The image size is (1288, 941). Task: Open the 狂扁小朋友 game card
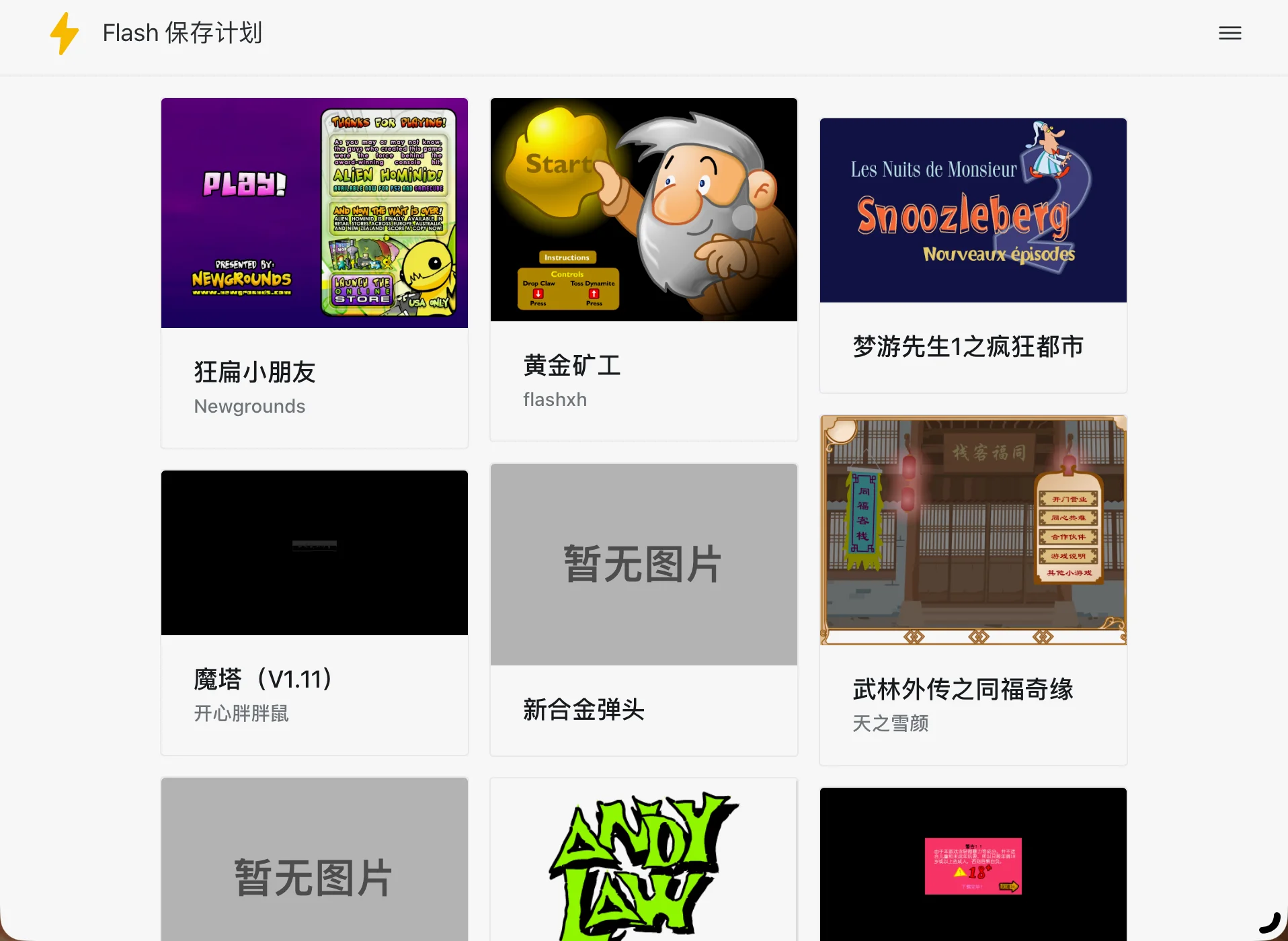pyautogui.click(x=314, y=272)
